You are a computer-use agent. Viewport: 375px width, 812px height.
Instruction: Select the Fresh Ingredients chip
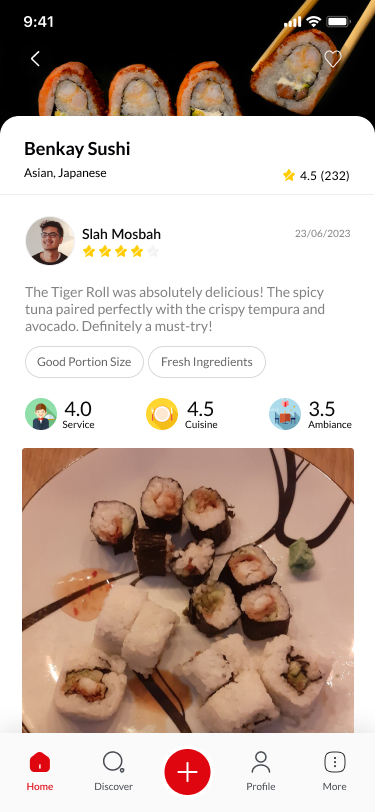[x=207, y=362]
